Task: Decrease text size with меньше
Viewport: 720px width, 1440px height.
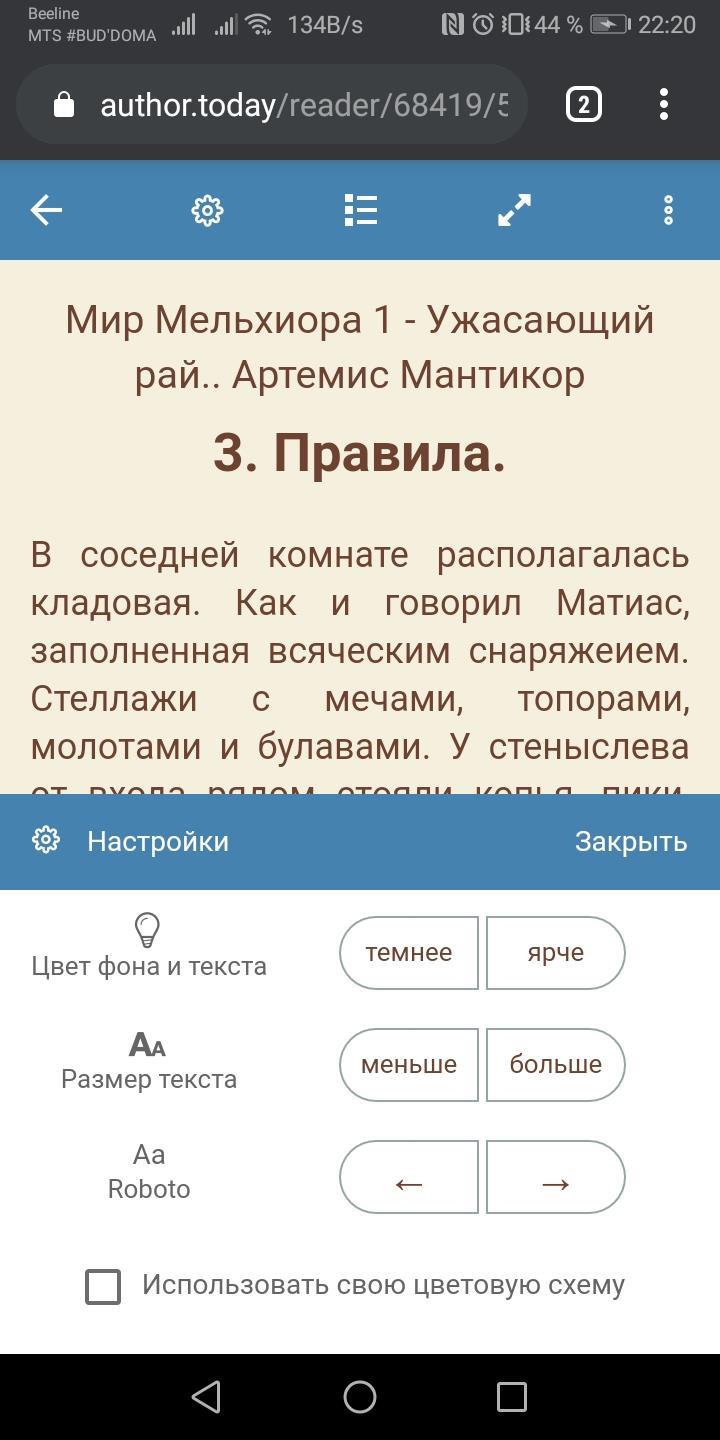Action: coord(409,1065)
